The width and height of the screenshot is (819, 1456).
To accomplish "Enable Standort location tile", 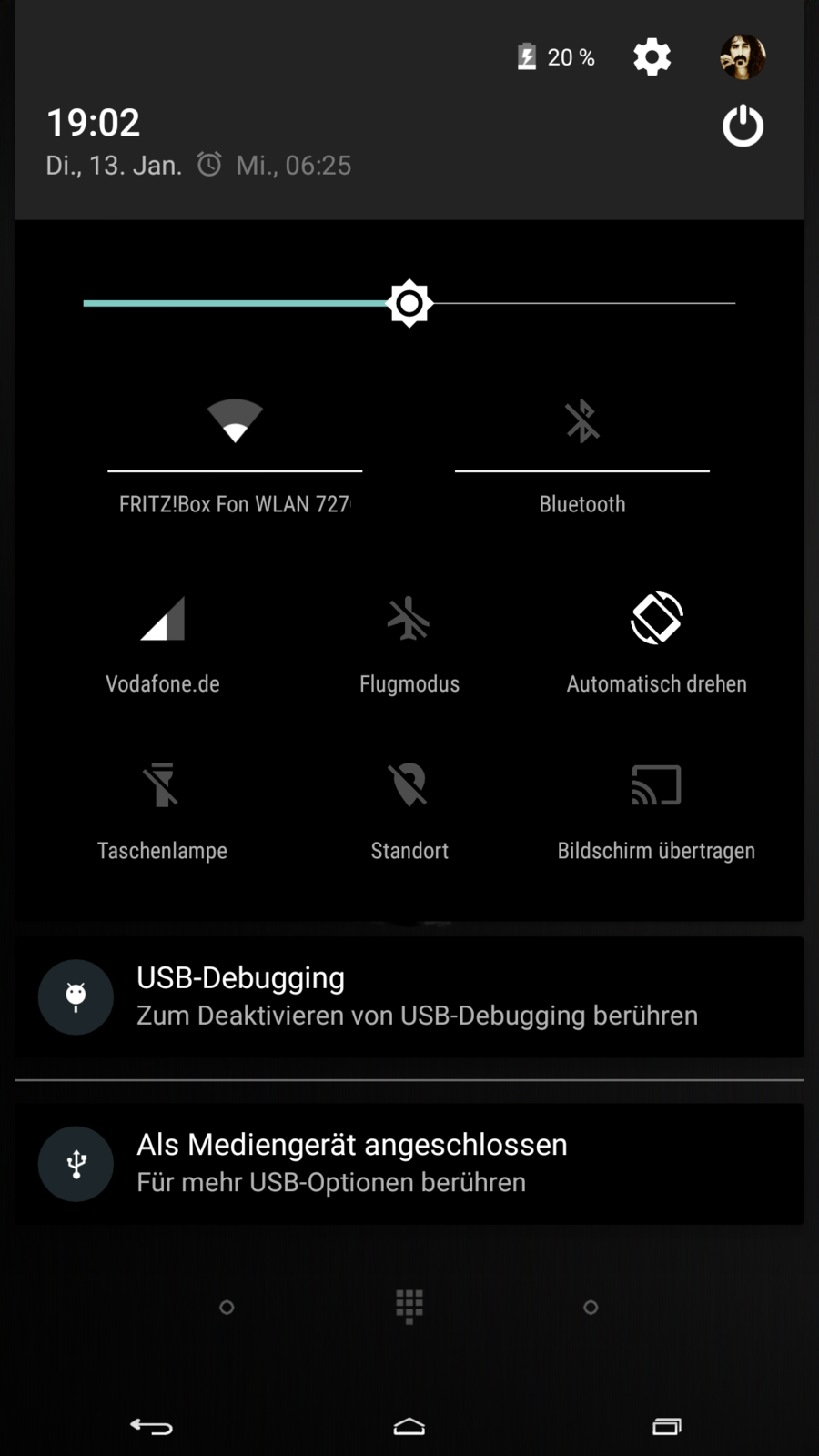I will (409, 805).
